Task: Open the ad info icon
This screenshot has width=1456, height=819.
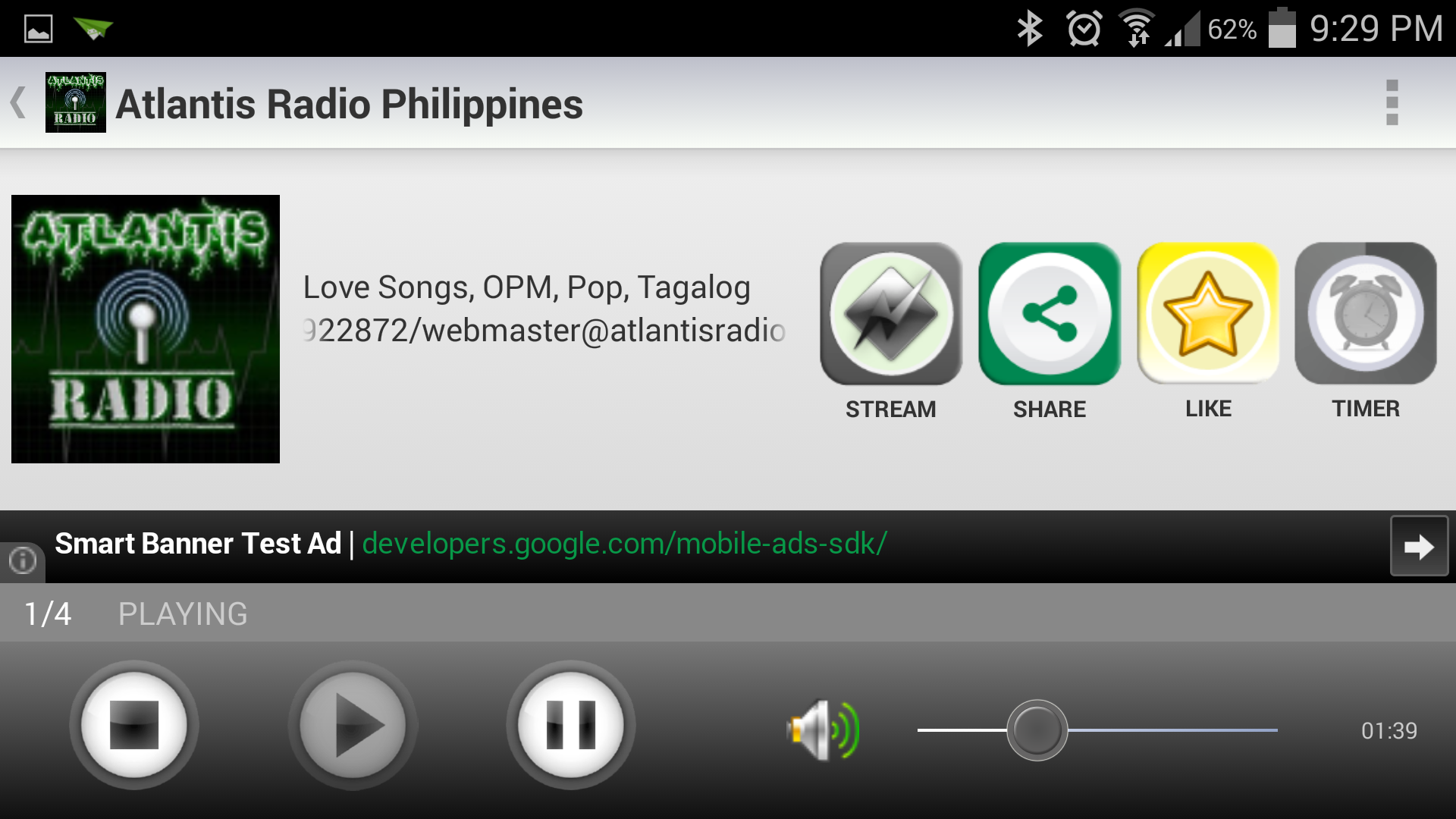Action: click(x=22, y=561)
